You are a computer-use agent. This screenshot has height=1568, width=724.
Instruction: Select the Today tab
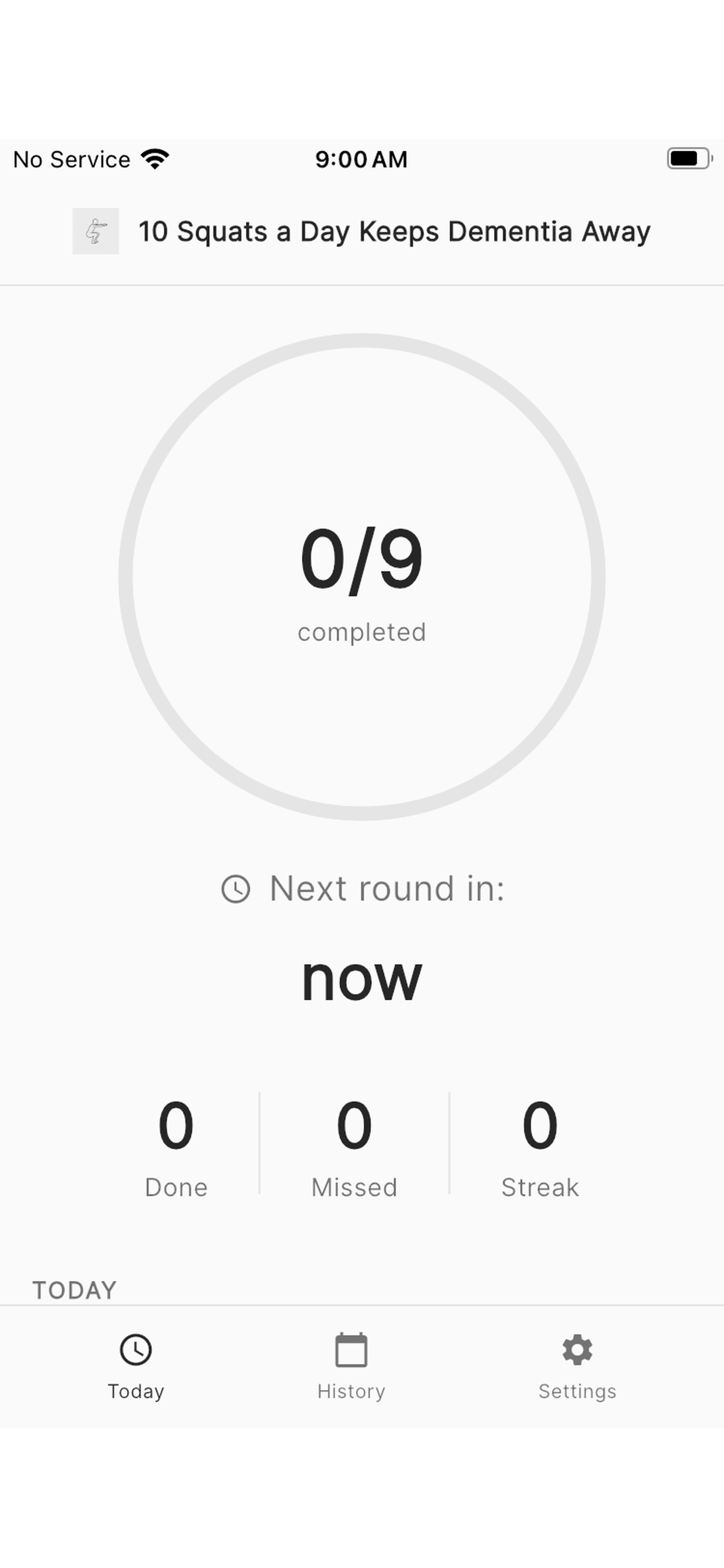[x=136, y=1370]
